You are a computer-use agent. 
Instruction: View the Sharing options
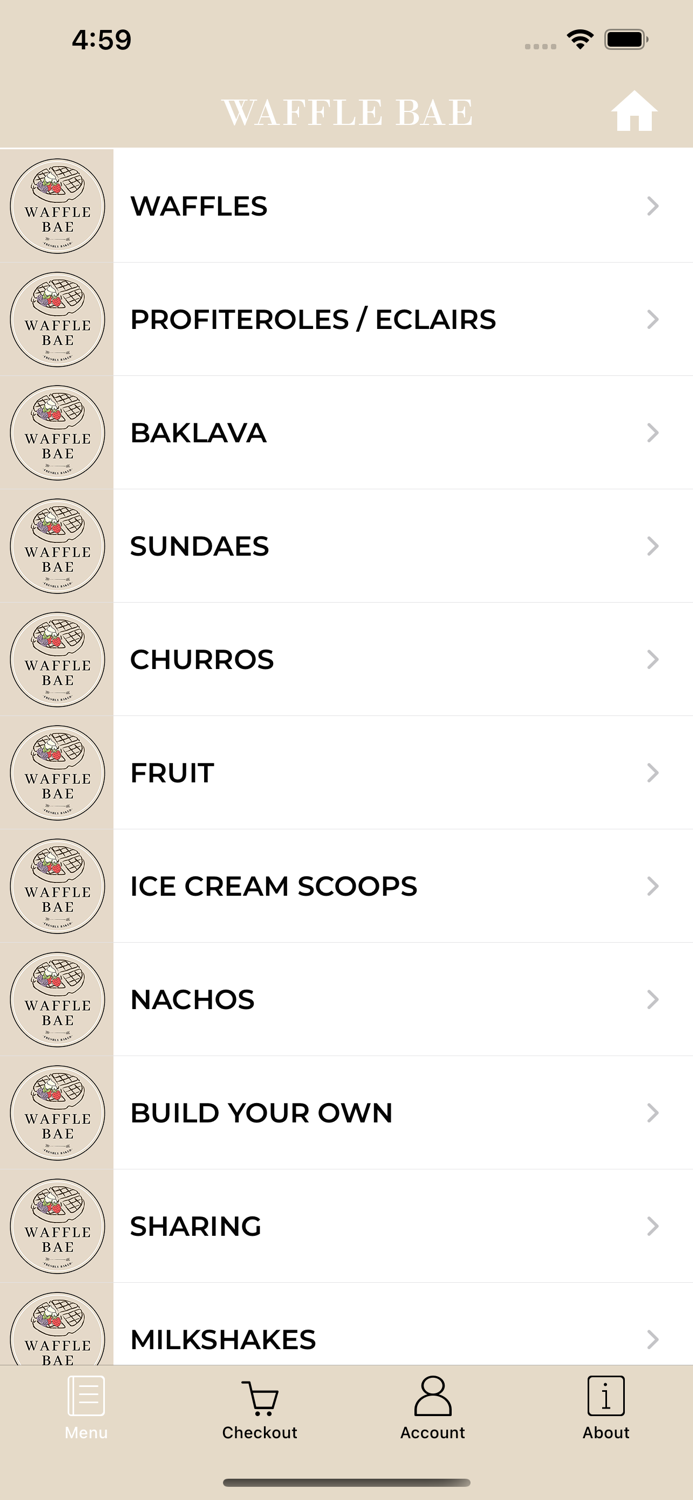point(346,1226)
